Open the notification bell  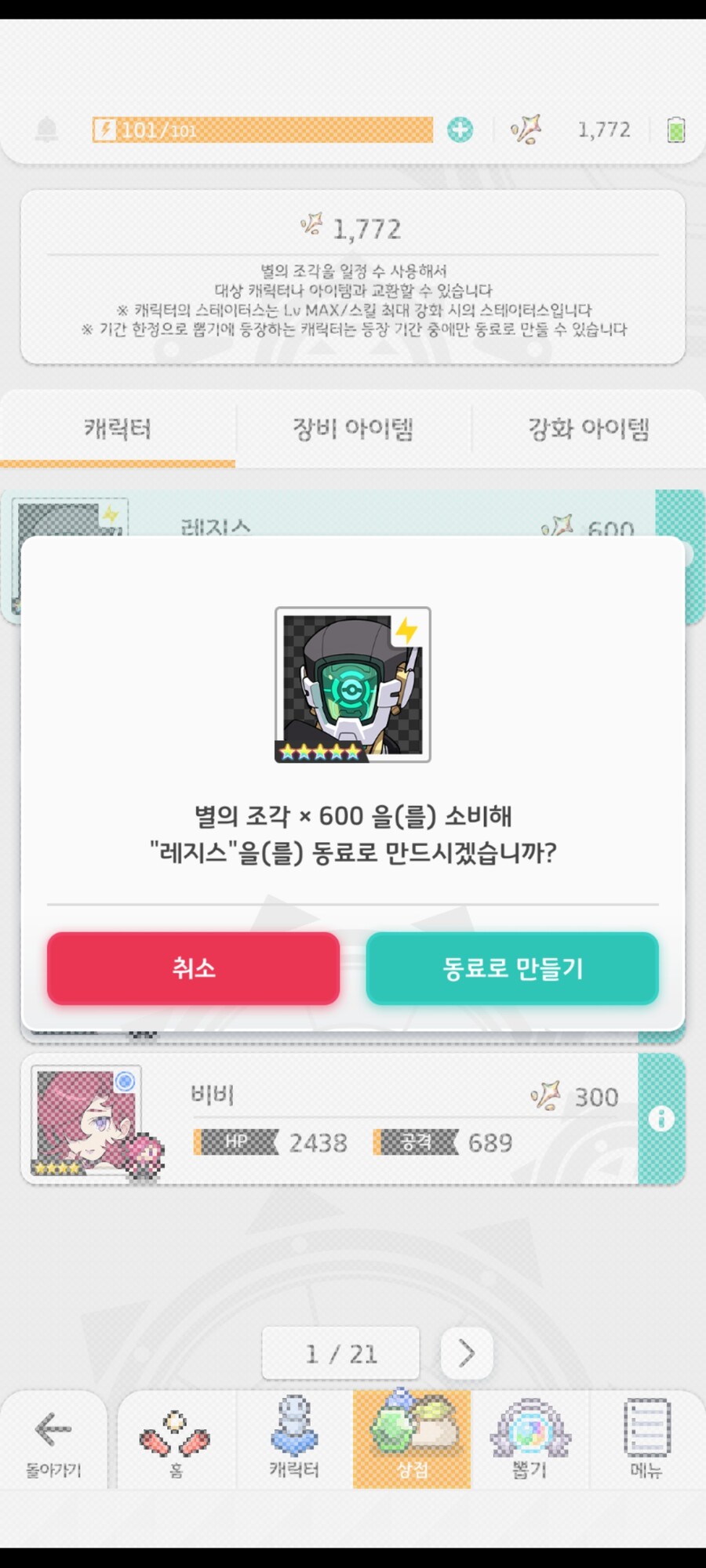click(x=47, y=129)
